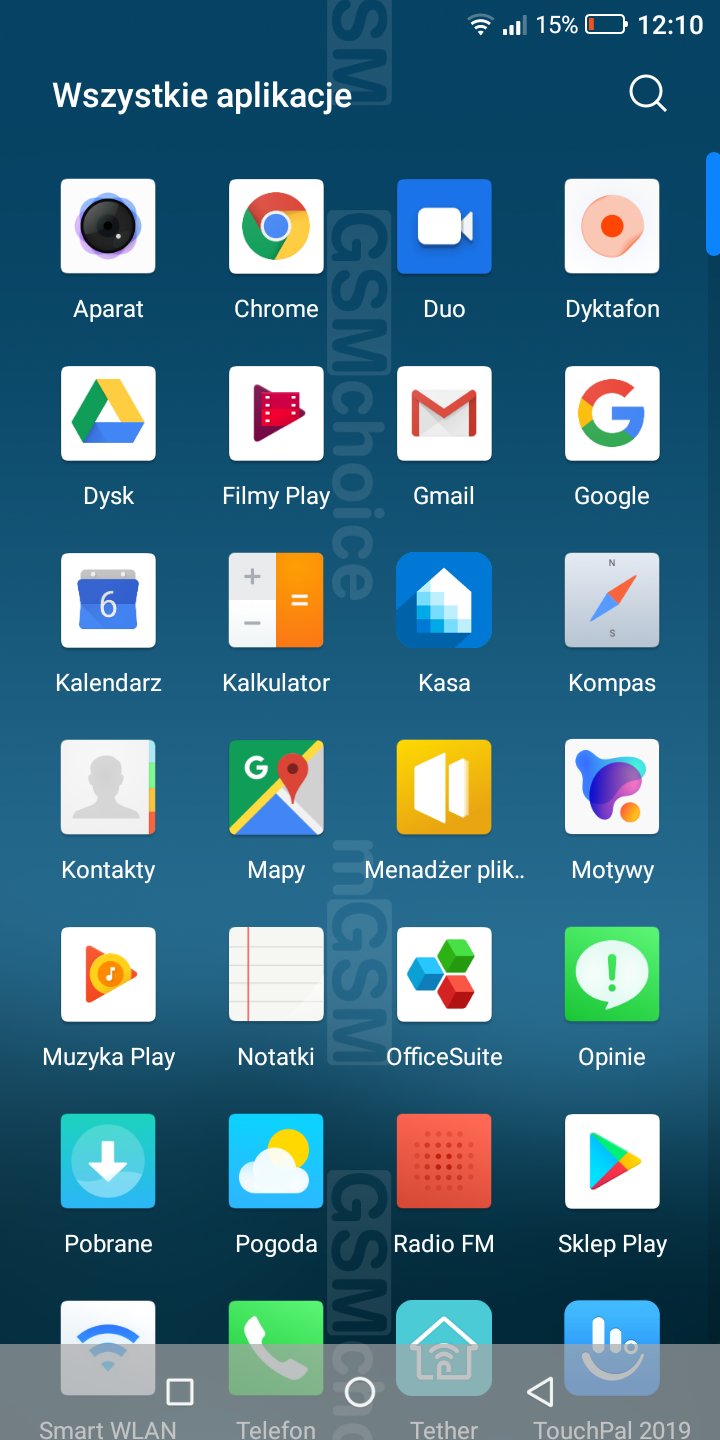Open Kontakty
This screenshot has height=1440, width=720.
(x=108, y=787)
